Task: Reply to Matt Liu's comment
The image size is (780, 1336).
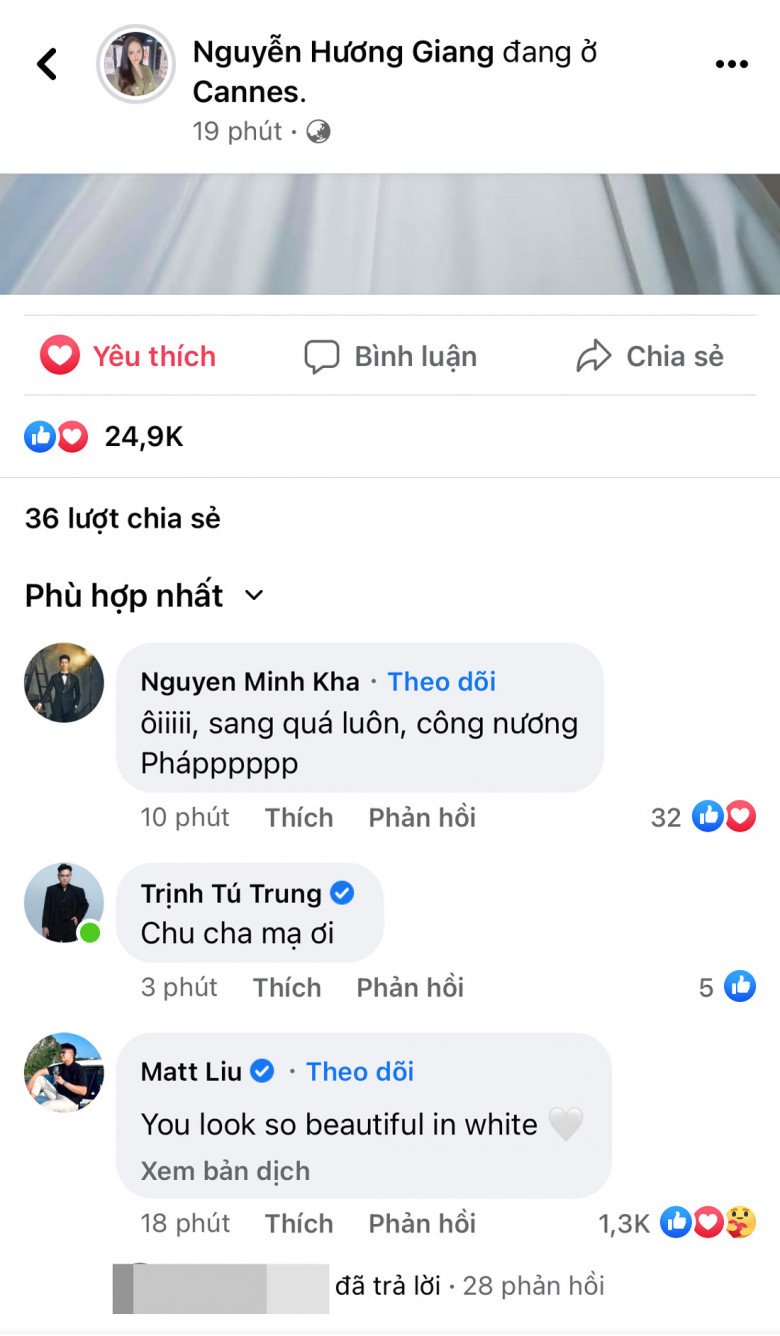Action: tap(422, 1223)
